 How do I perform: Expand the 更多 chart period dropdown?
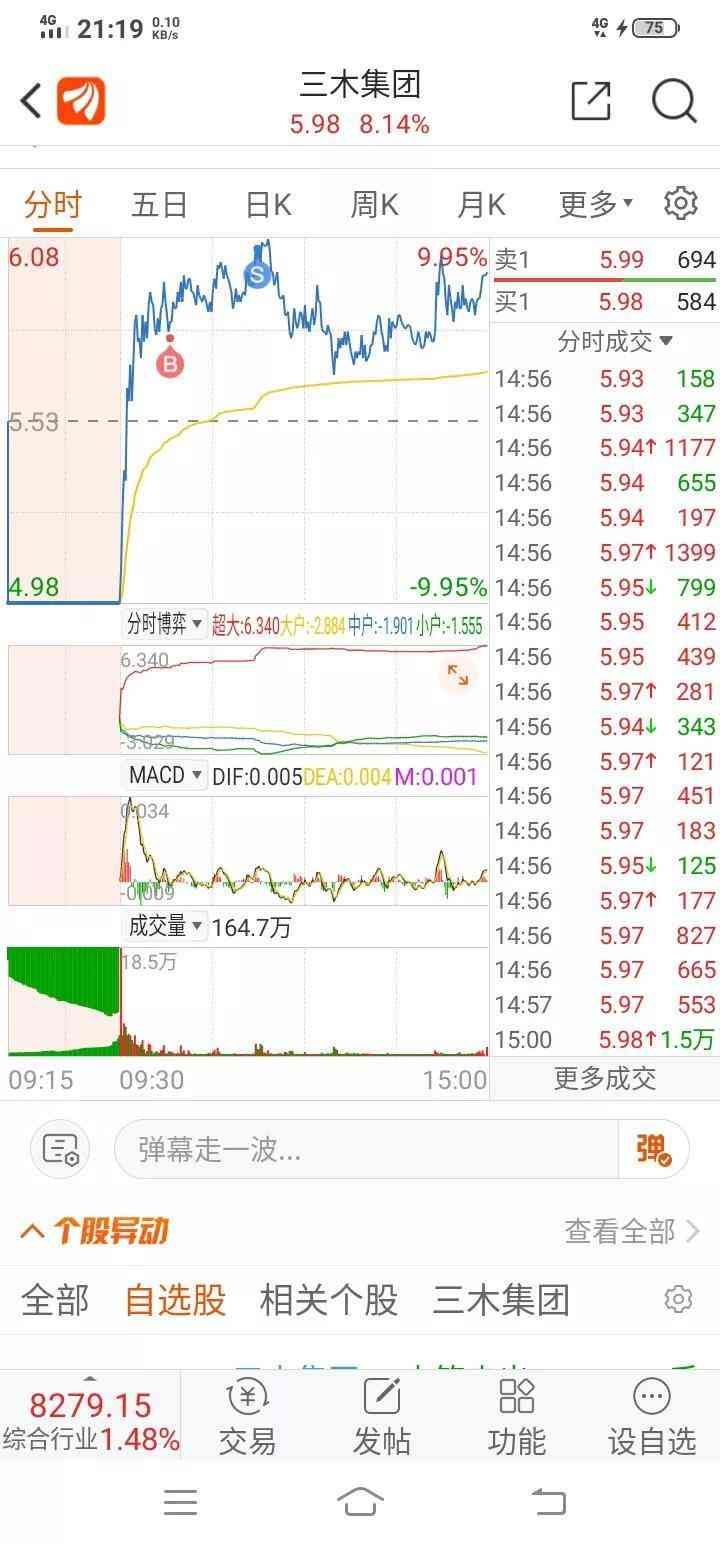(595, 205)
